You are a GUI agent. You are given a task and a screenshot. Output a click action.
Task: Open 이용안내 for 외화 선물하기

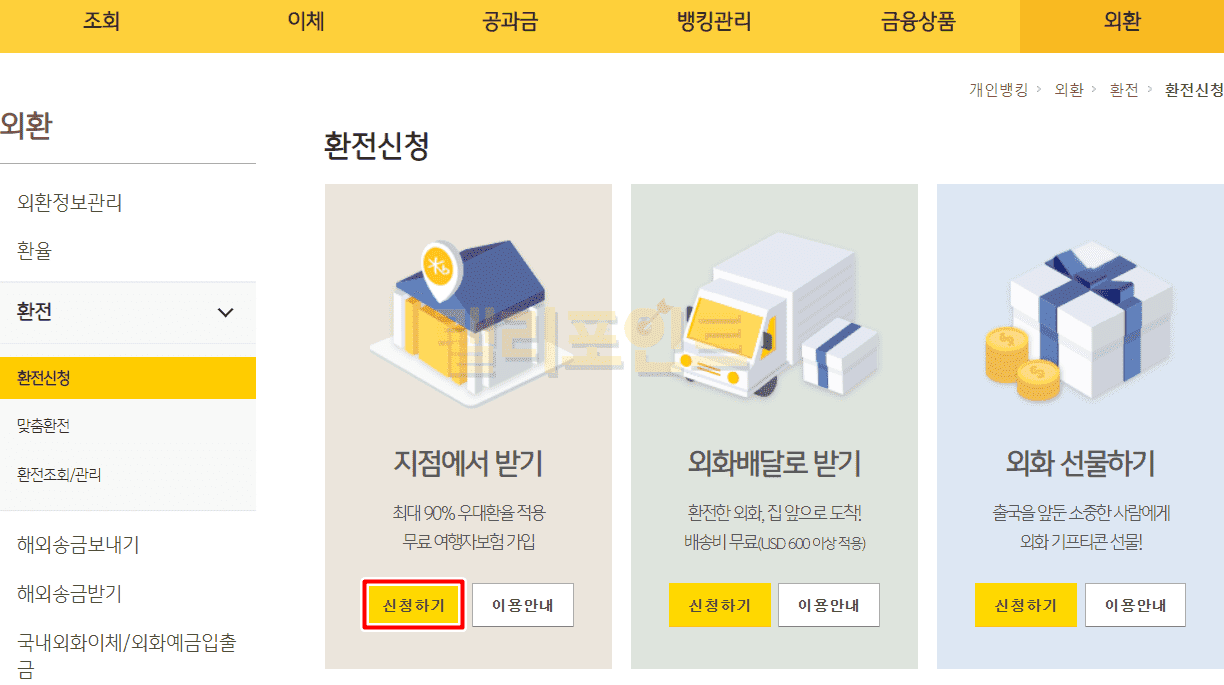coord(1135,605)
